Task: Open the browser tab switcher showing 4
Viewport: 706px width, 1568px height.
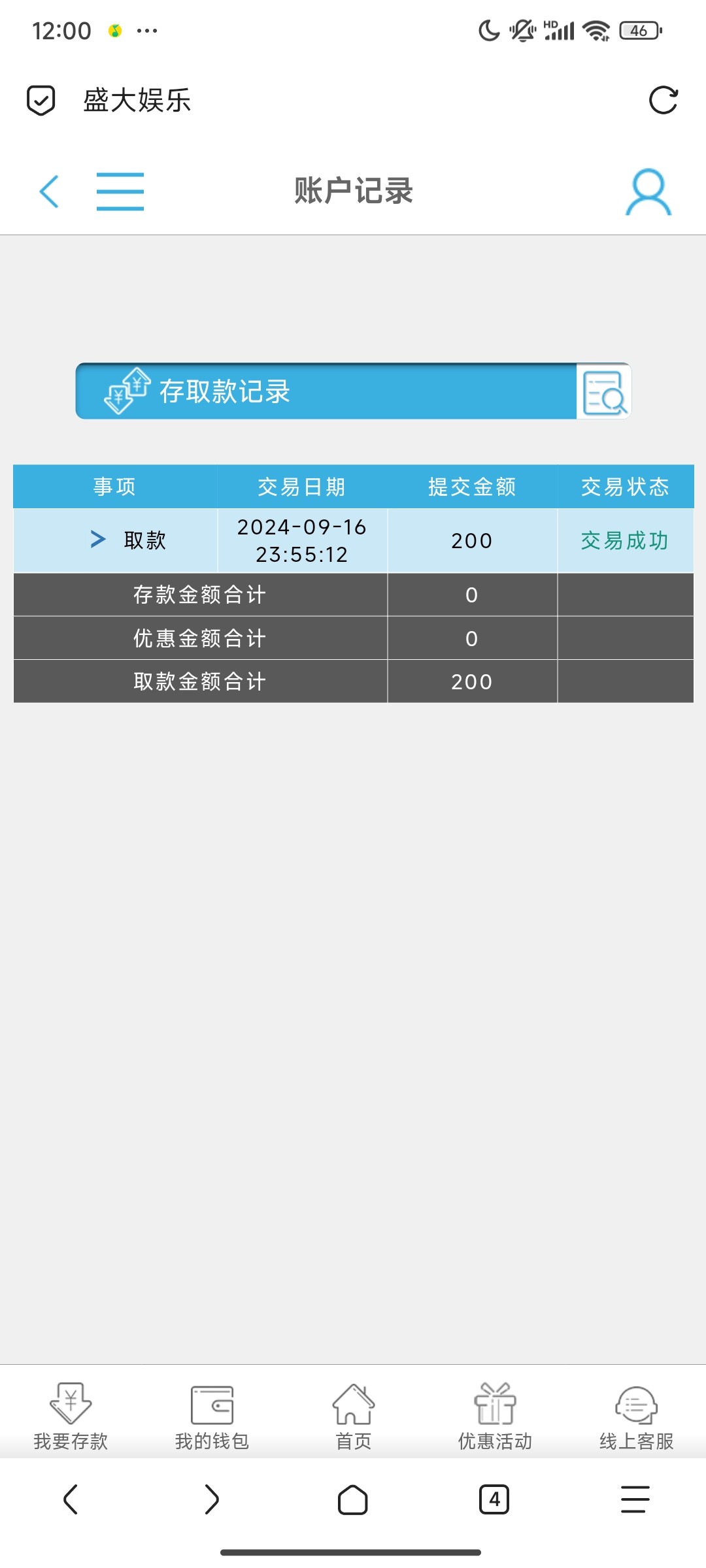Action: point(494,1499)
